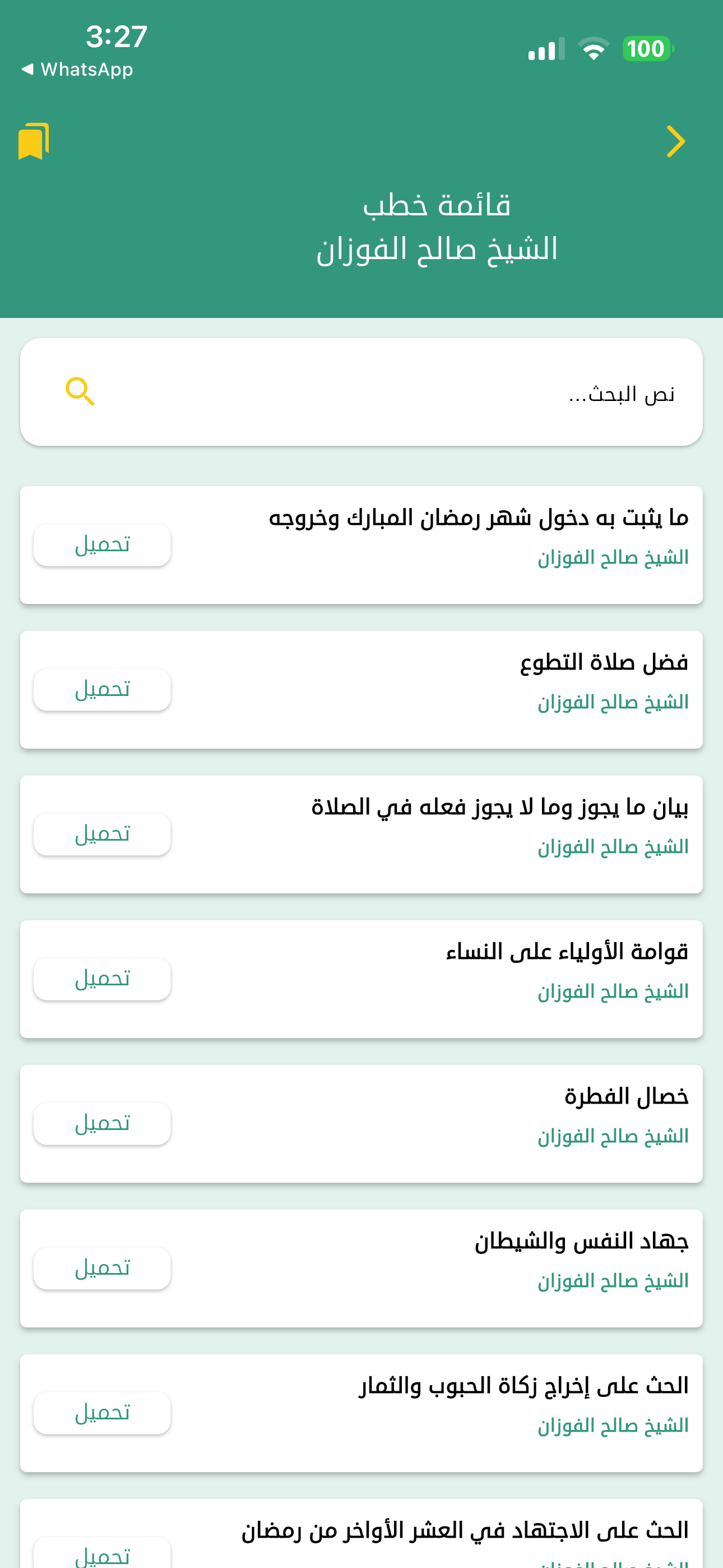Screen dimensions: 723x1568
Task: Download the sermon خصال الفطرة
Action: pos(102,1124)
